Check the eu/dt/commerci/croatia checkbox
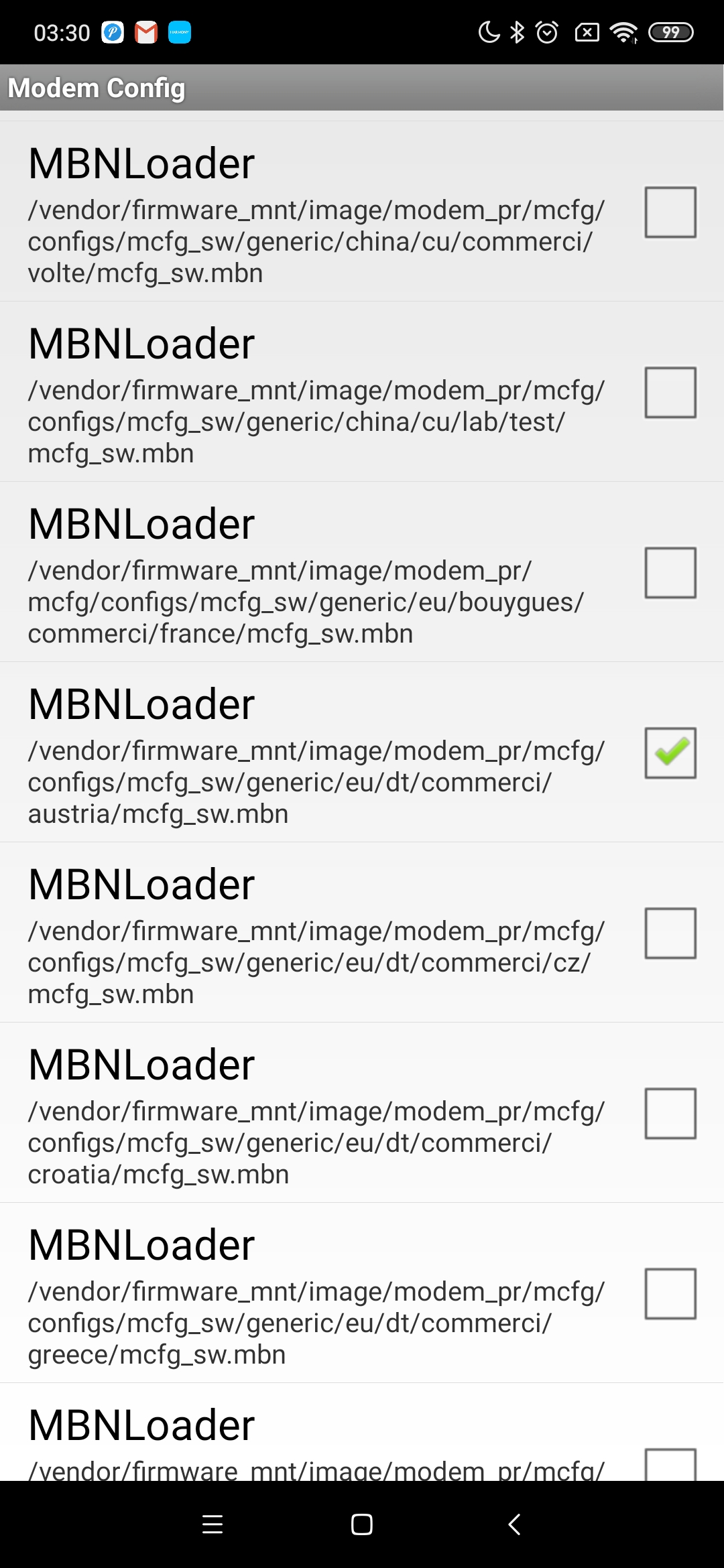 pos(670,1113)
